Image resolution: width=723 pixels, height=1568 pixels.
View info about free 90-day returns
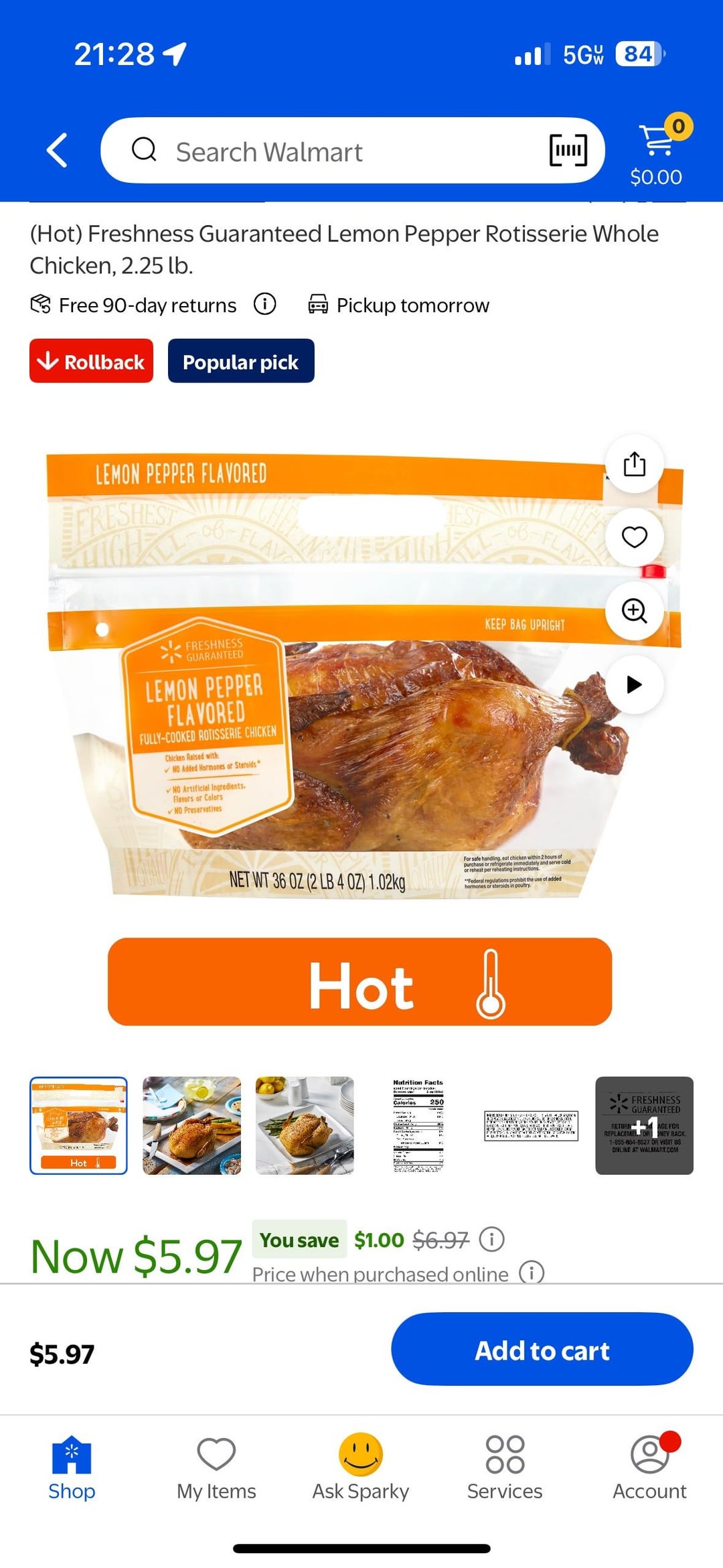(x=264, y=305)
